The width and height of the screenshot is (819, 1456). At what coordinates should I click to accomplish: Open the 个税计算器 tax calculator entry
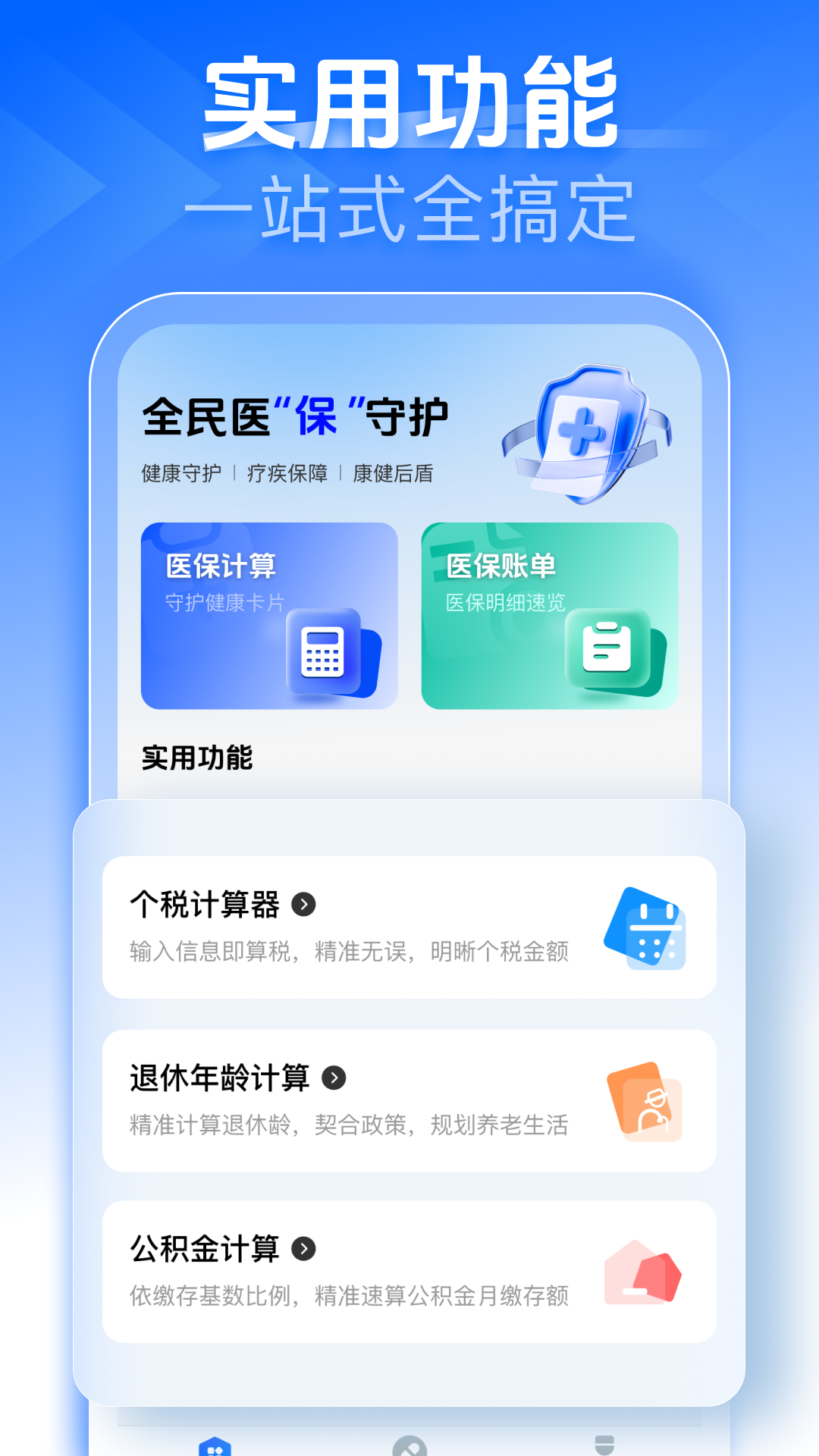coord(409,928)
